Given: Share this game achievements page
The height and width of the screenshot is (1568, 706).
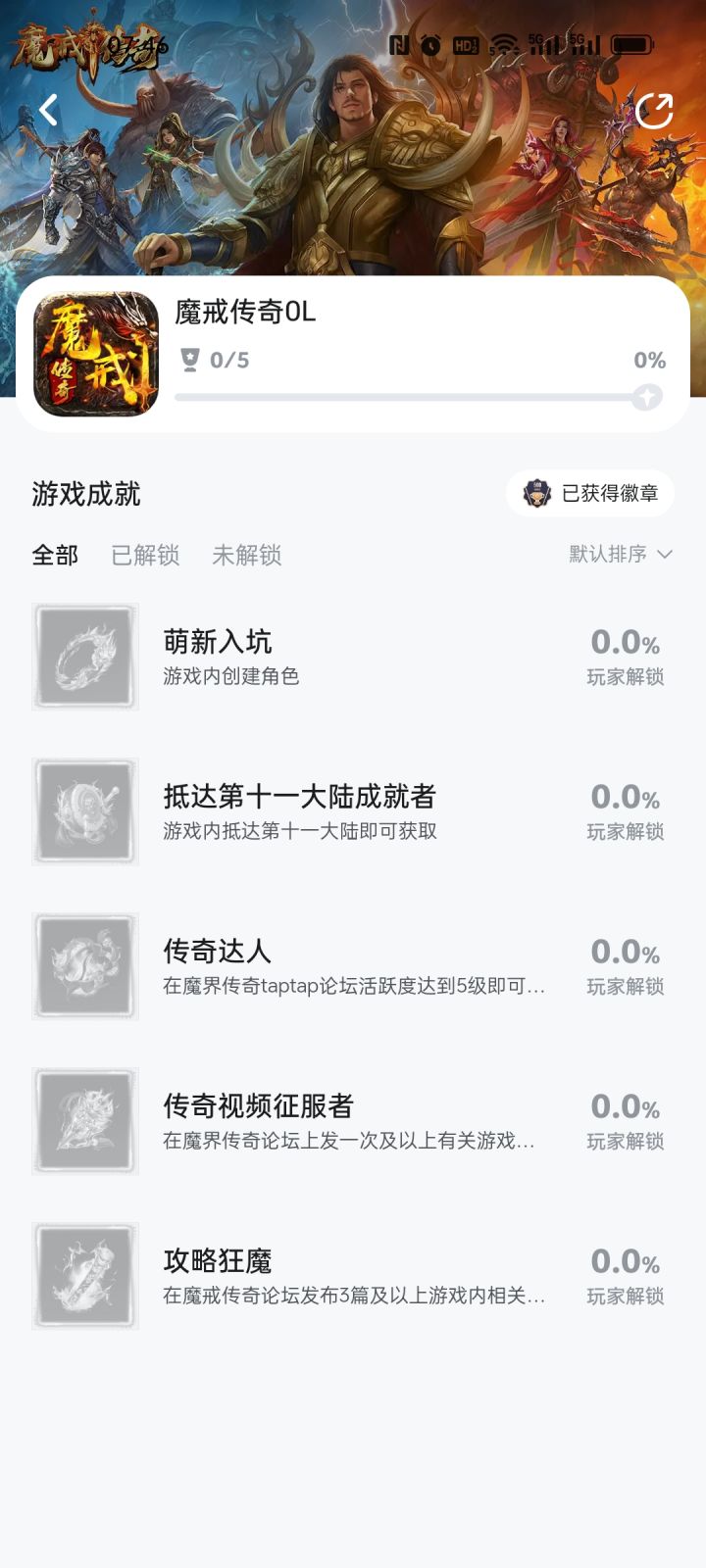Looking at the screenshot, I should pyautogui.click(x=654, y=111).
